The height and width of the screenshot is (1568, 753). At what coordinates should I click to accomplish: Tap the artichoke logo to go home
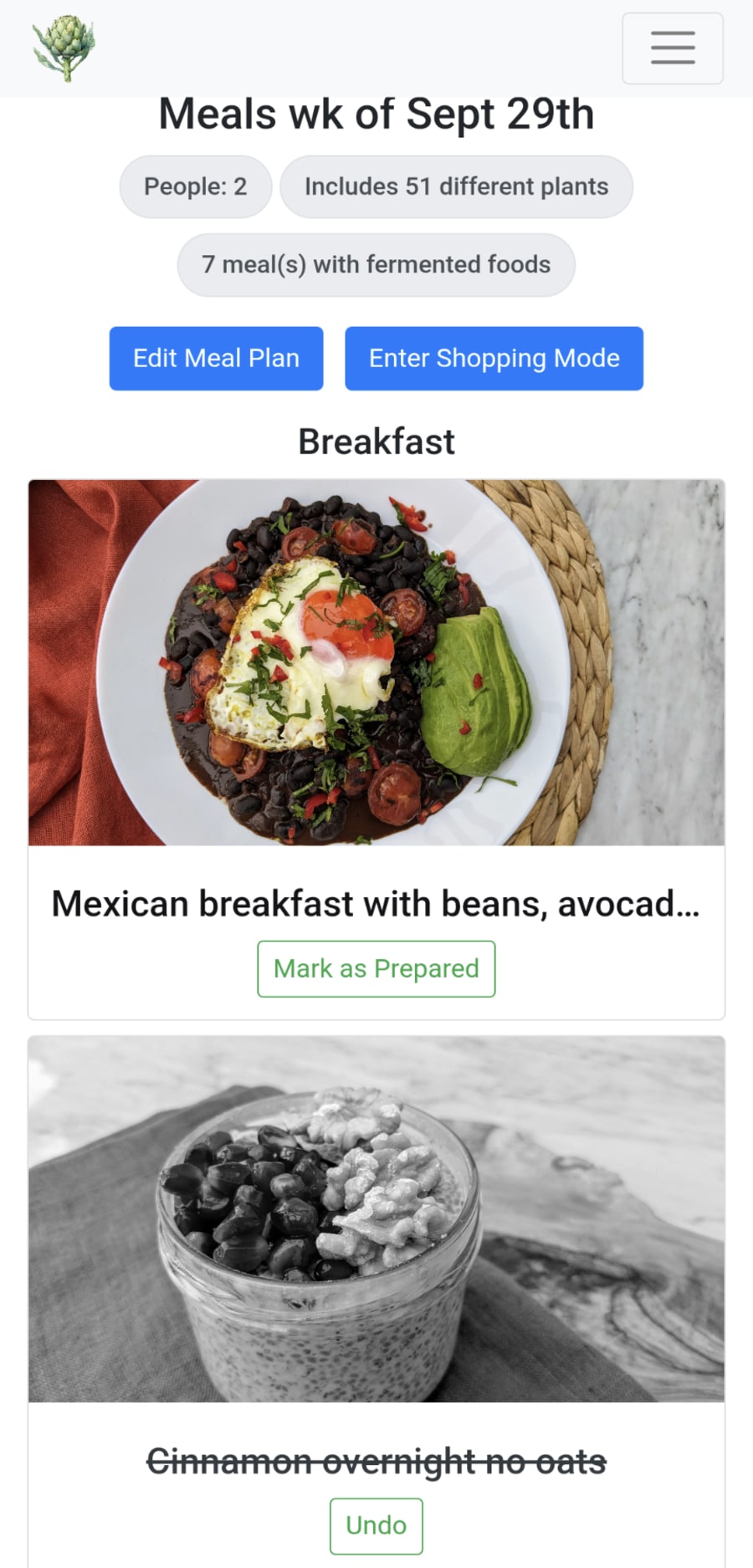pyautogui.click(x=64, y=48)
